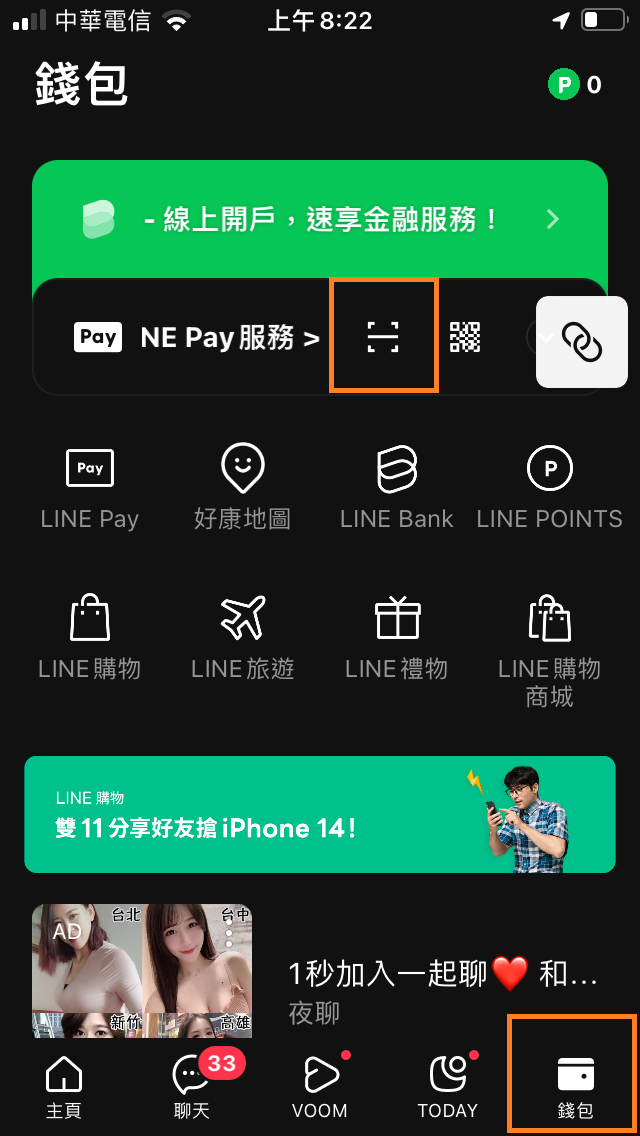Open the 雙11 iPhone 14 promotion banner
640x1136 pixels.
[x=320, y=814]
